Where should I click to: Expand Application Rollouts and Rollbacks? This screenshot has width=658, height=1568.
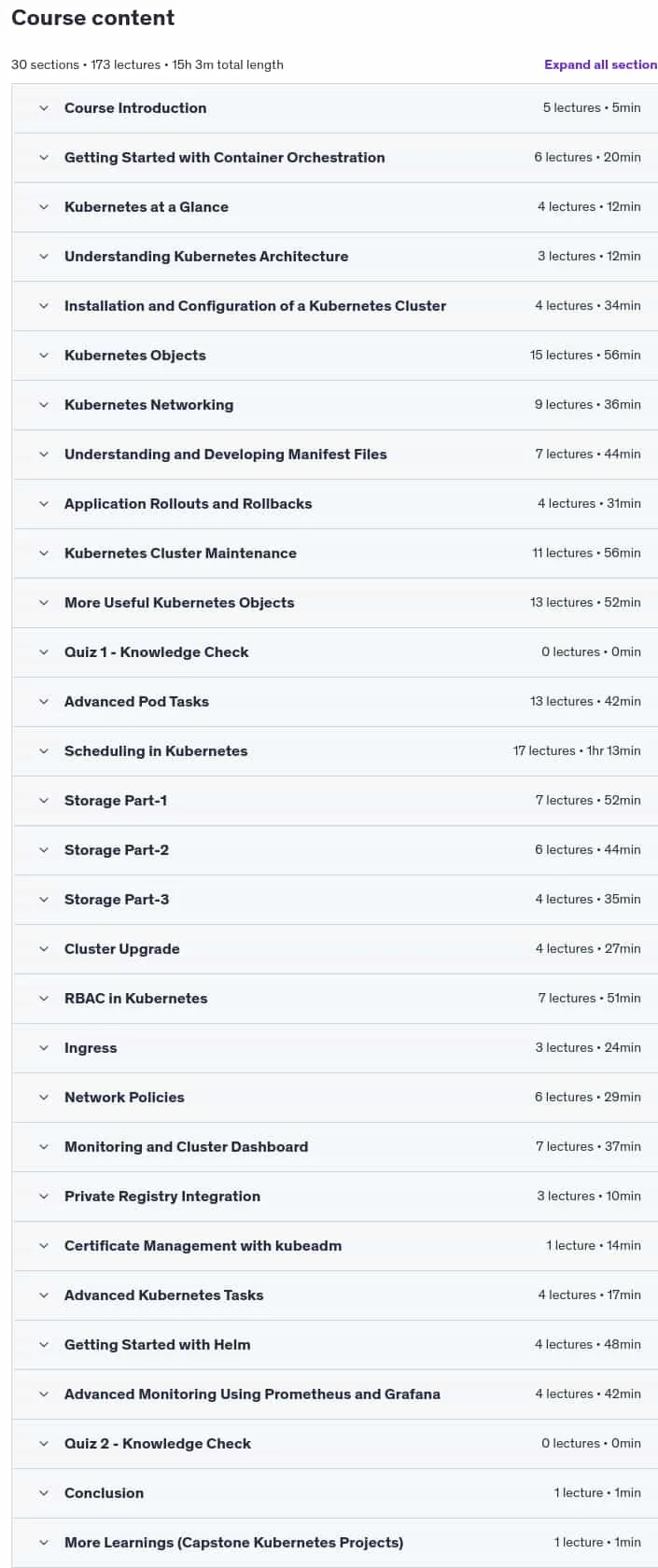335,504
